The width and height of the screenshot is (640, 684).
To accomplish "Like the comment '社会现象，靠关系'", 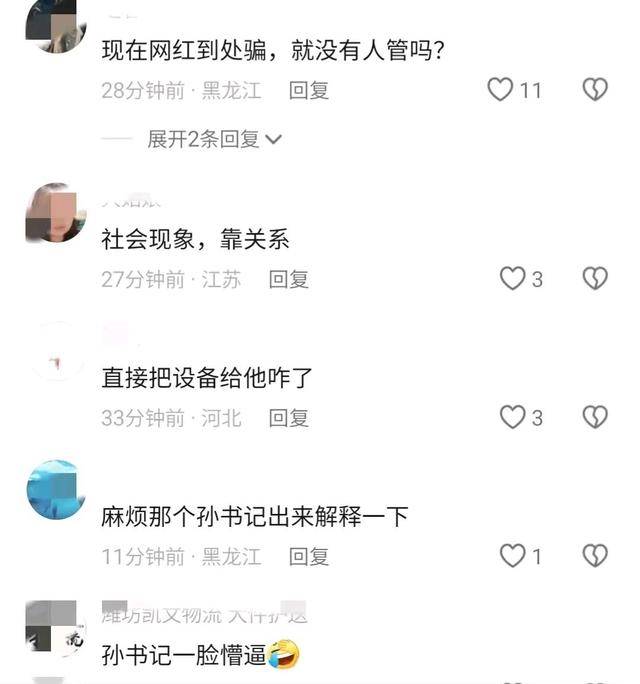I will (512, 279).
